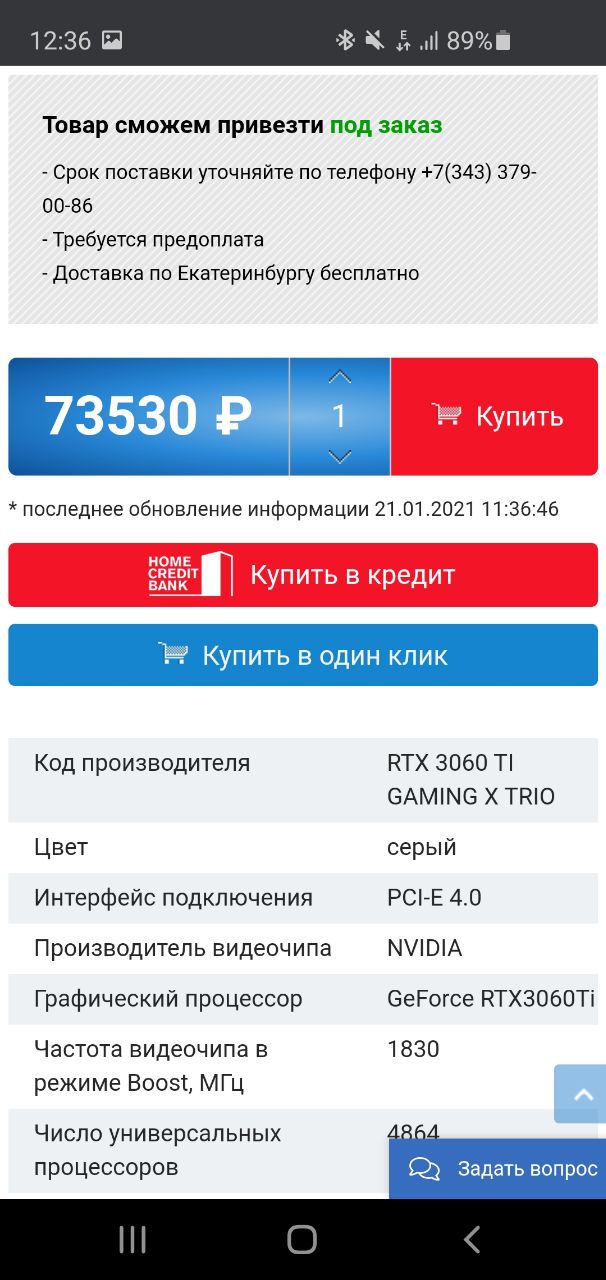606x1280 pixels.
Task: Go back using the system back button
Action: pyautogui.click(x=472, y=1239)
